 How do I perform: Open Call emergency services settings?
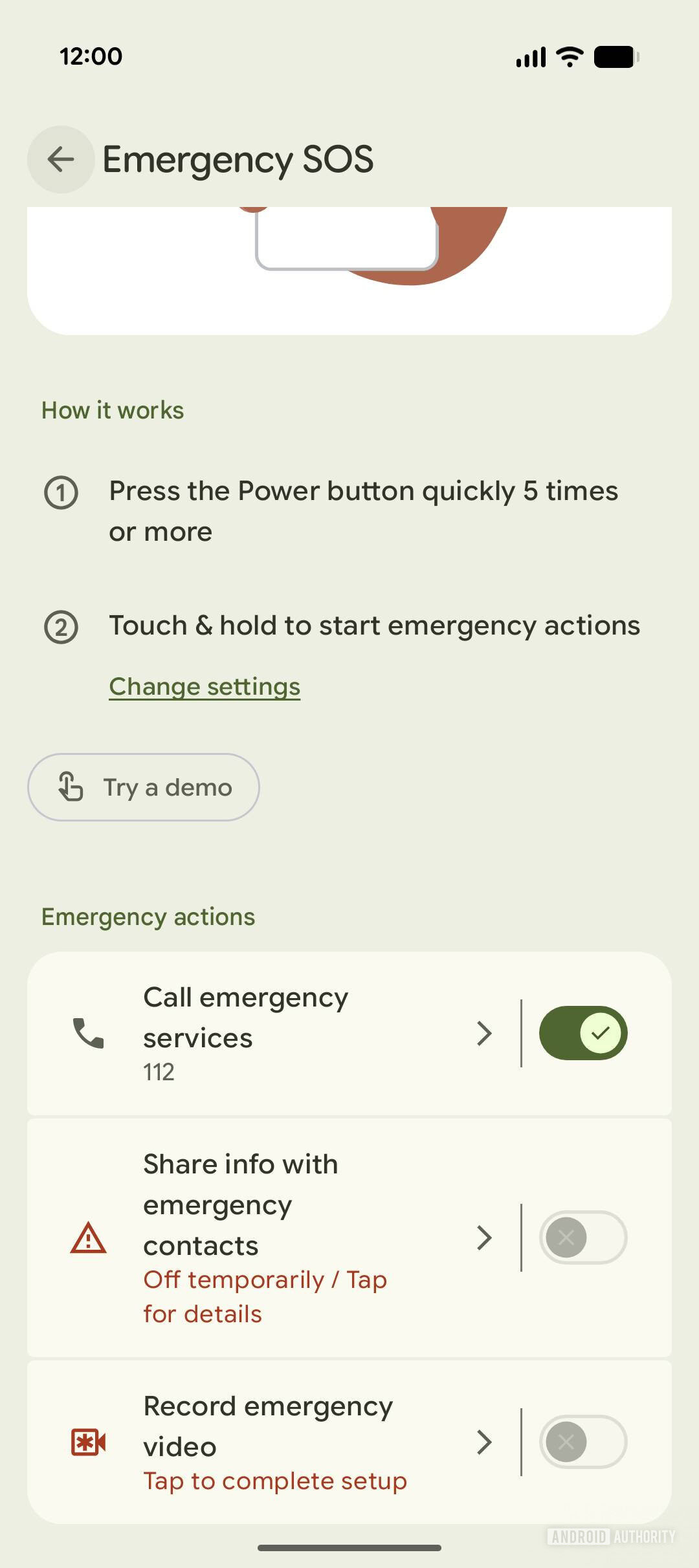tap(272, 1033)
